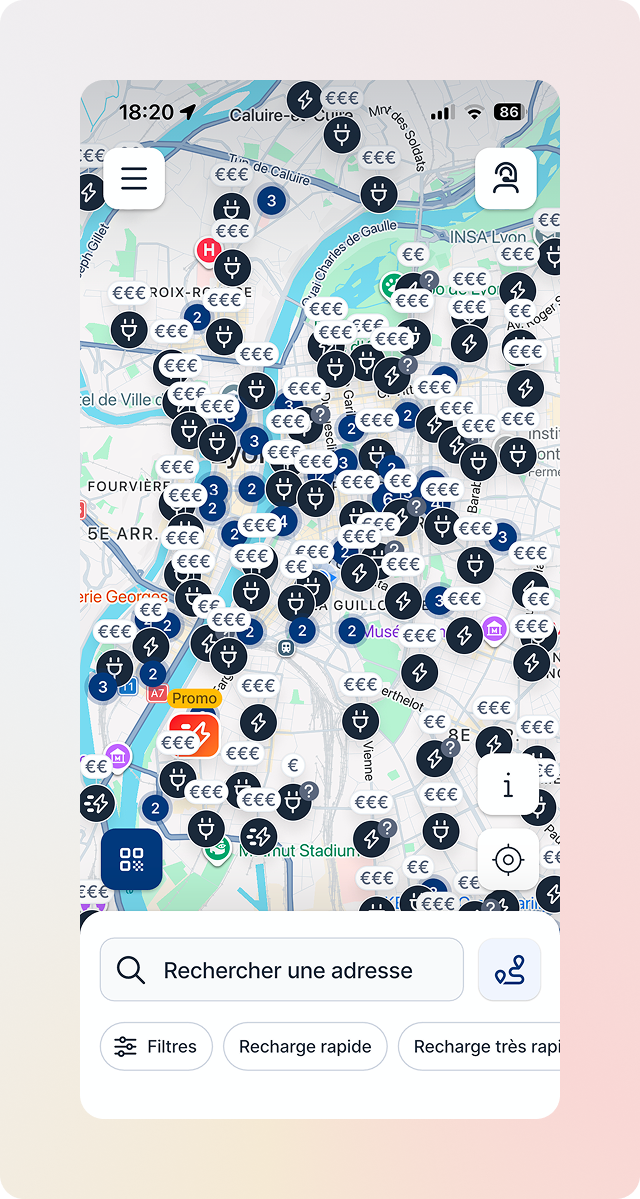The image size is (640, 1199).
Task: Select the Recharge rapide chip
Action: coord(305,1047)
